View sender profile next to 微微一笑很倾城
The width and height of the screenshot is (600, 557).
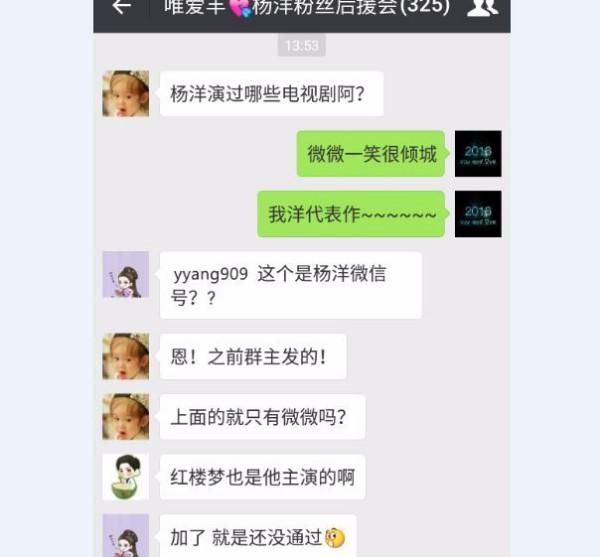click(x=478, y=153)
